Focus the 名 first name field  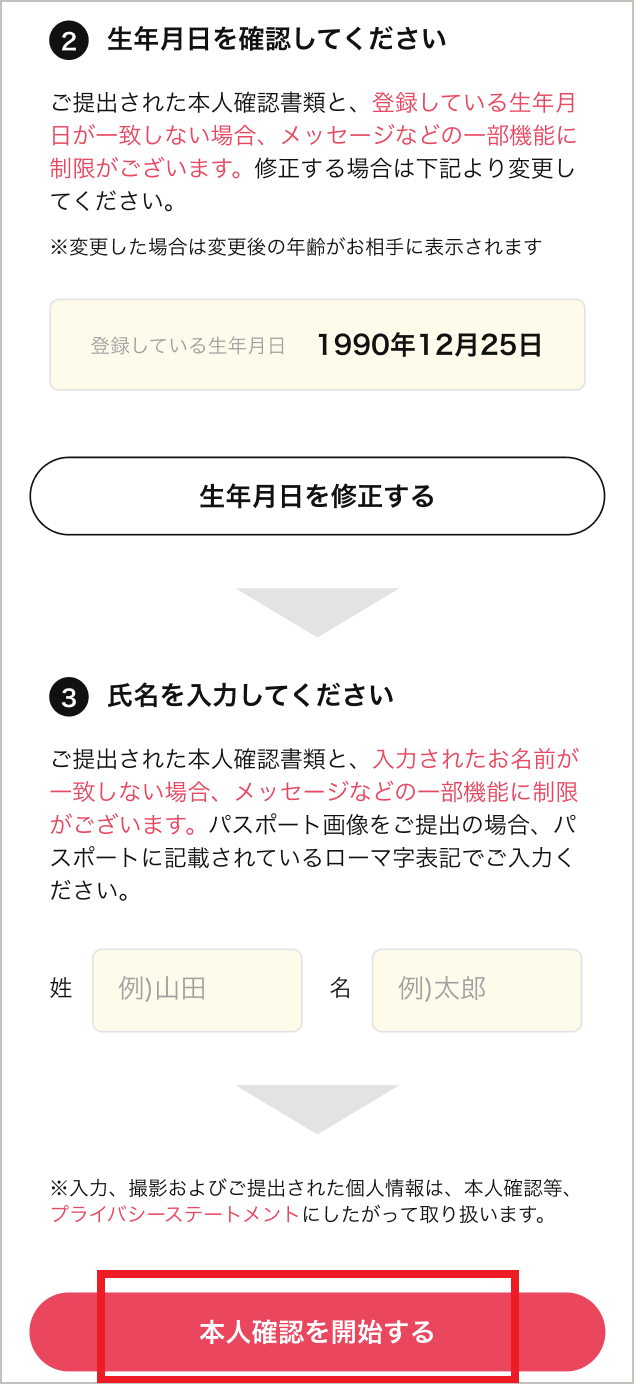[x=476, y=990]
